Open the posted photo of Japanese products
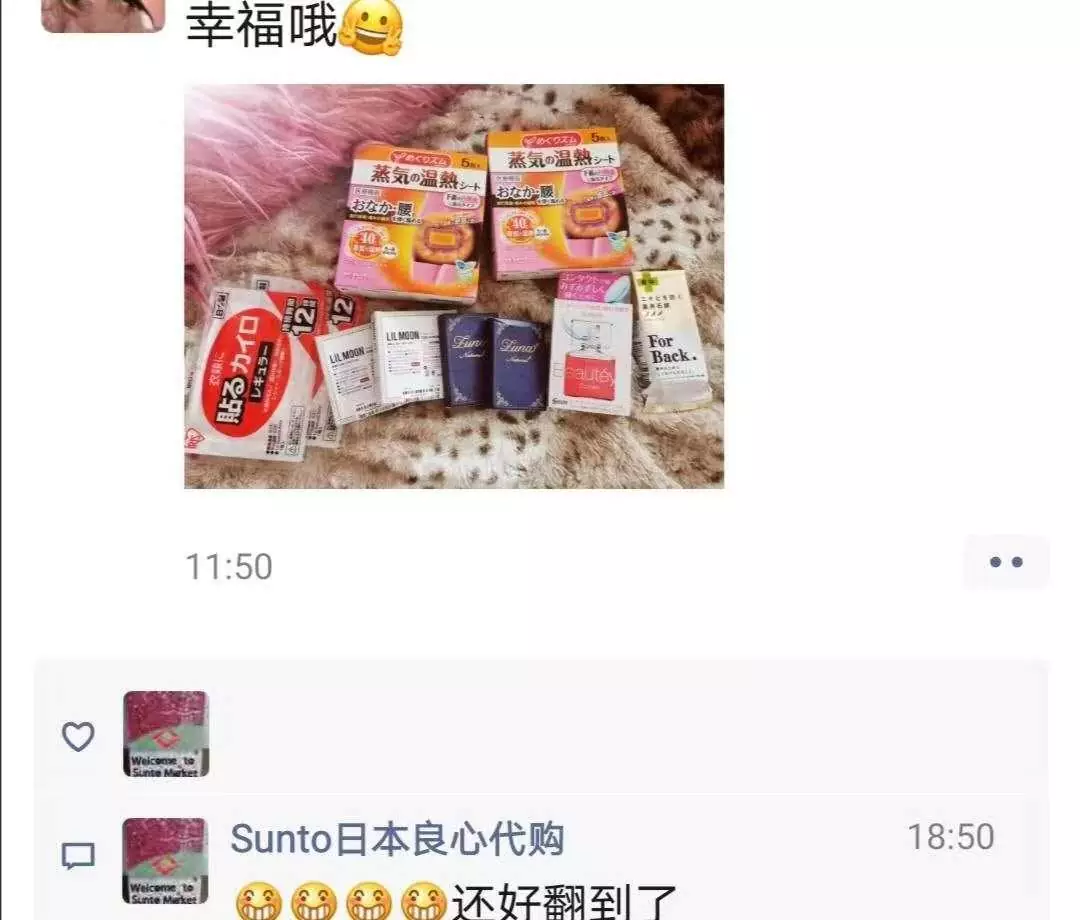 (454, 286)
